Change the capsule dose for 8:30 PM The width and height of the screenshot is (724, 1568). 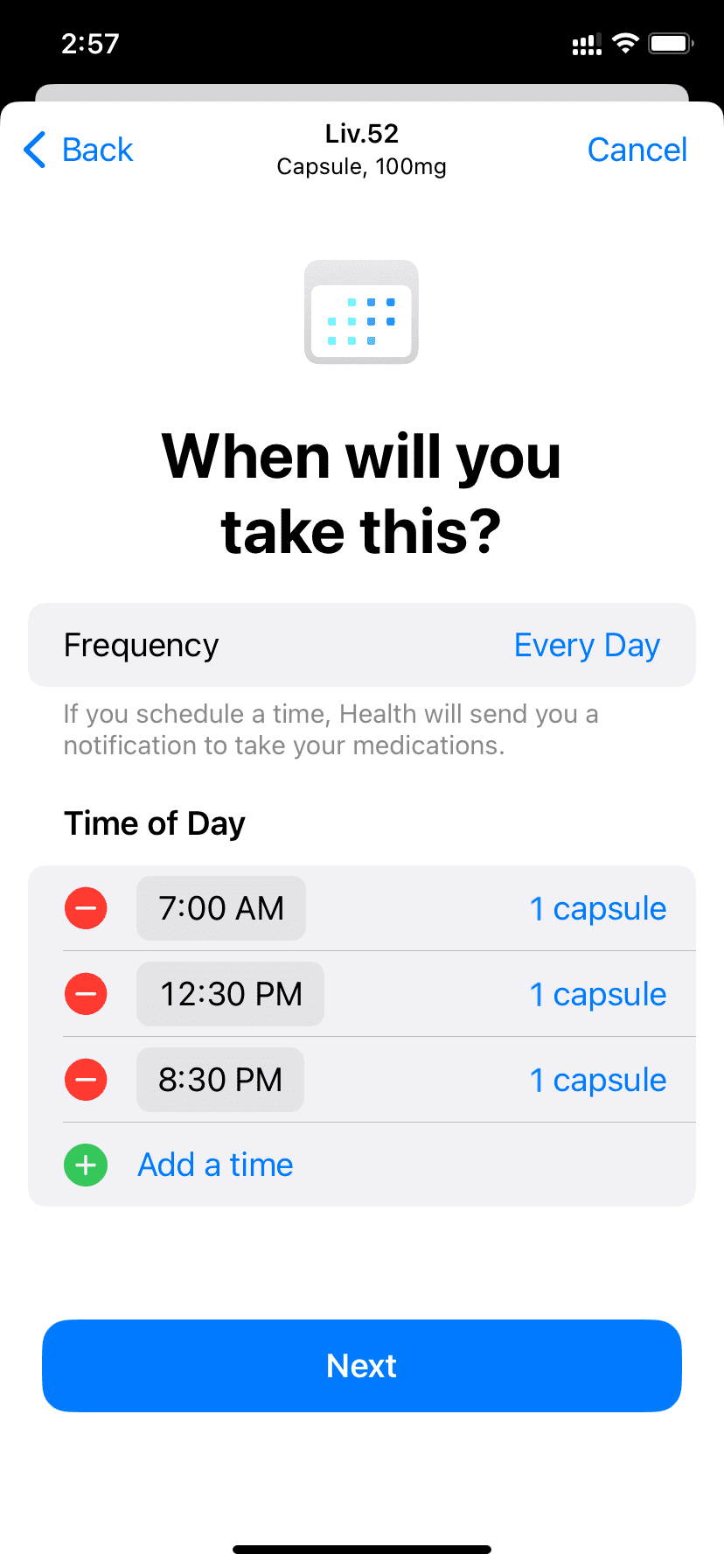[598, 1080]
